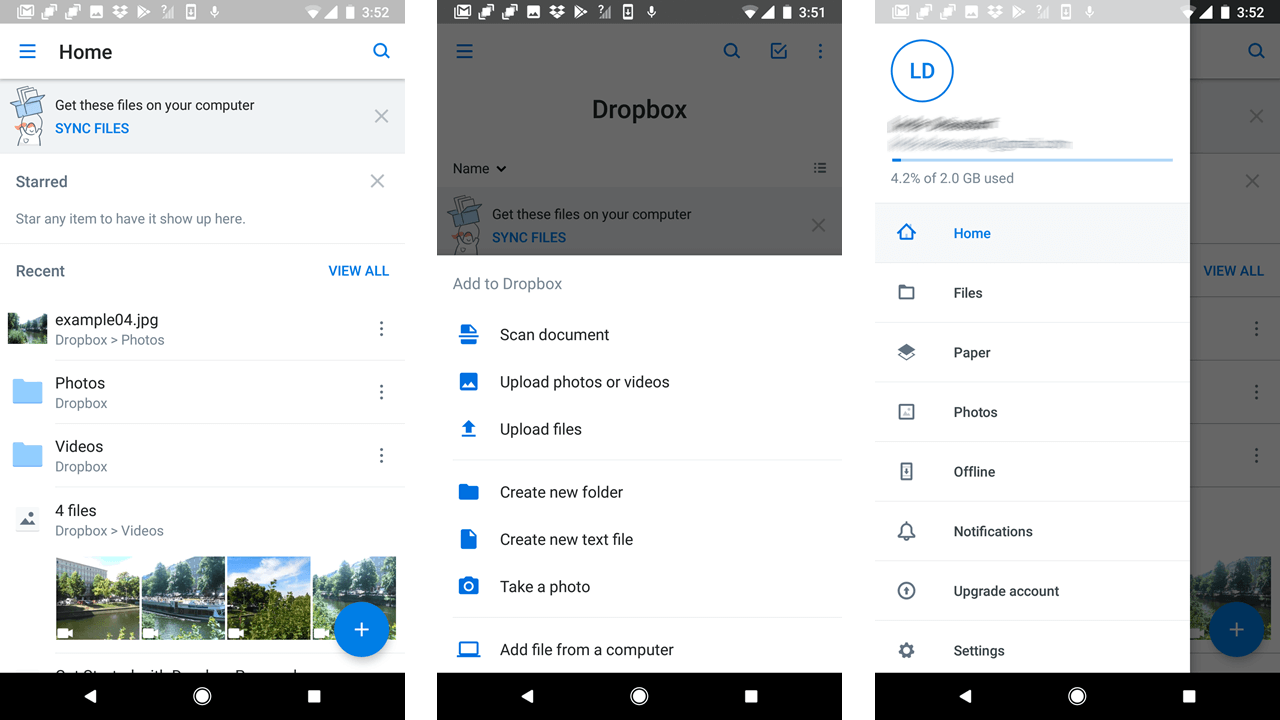This screenshot has width=1280, height=720.
Task: Open more options for example04.jpg
Action: [381, 329]
